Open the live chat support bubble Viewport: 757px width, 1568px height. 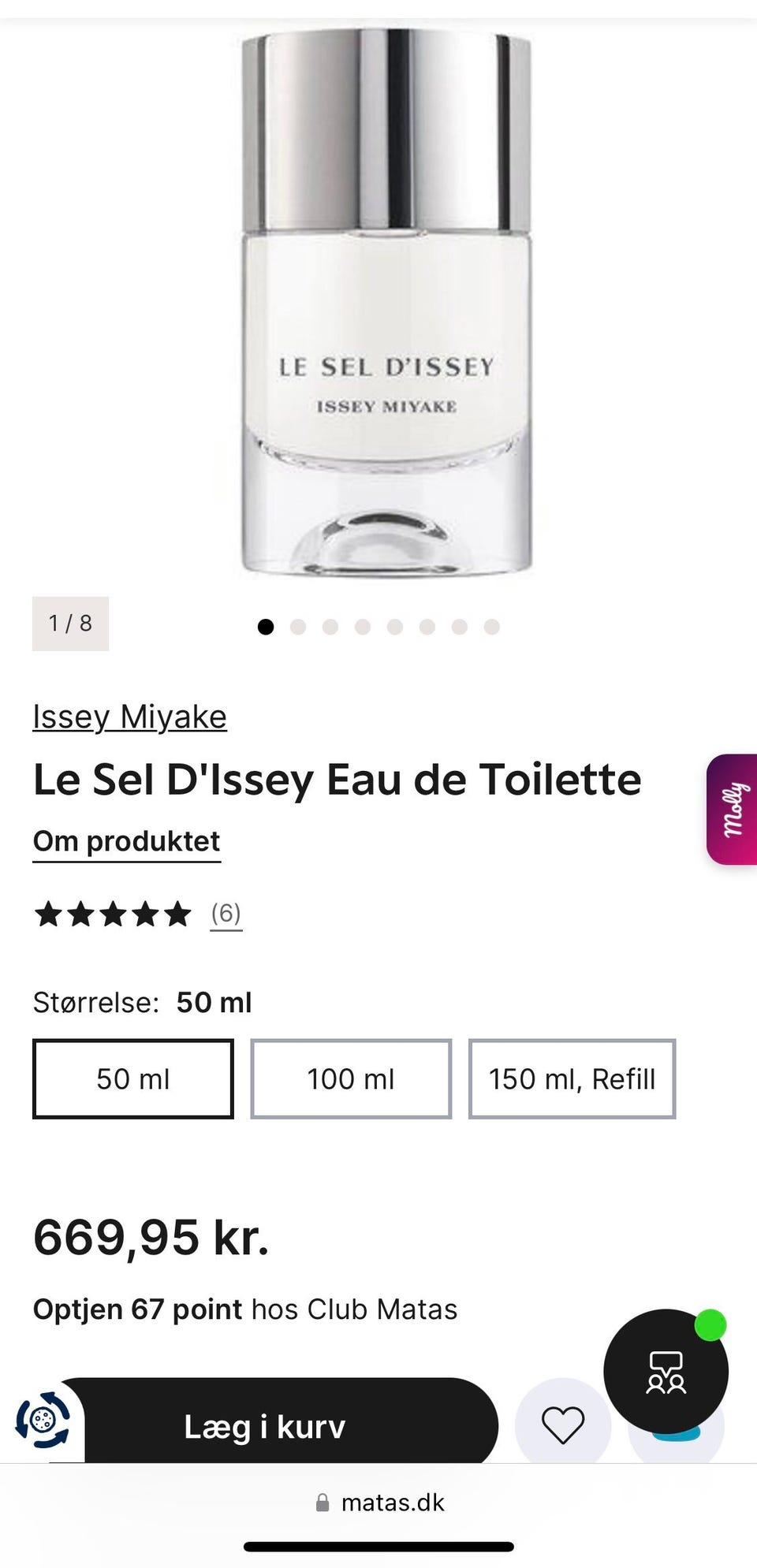666,1371
